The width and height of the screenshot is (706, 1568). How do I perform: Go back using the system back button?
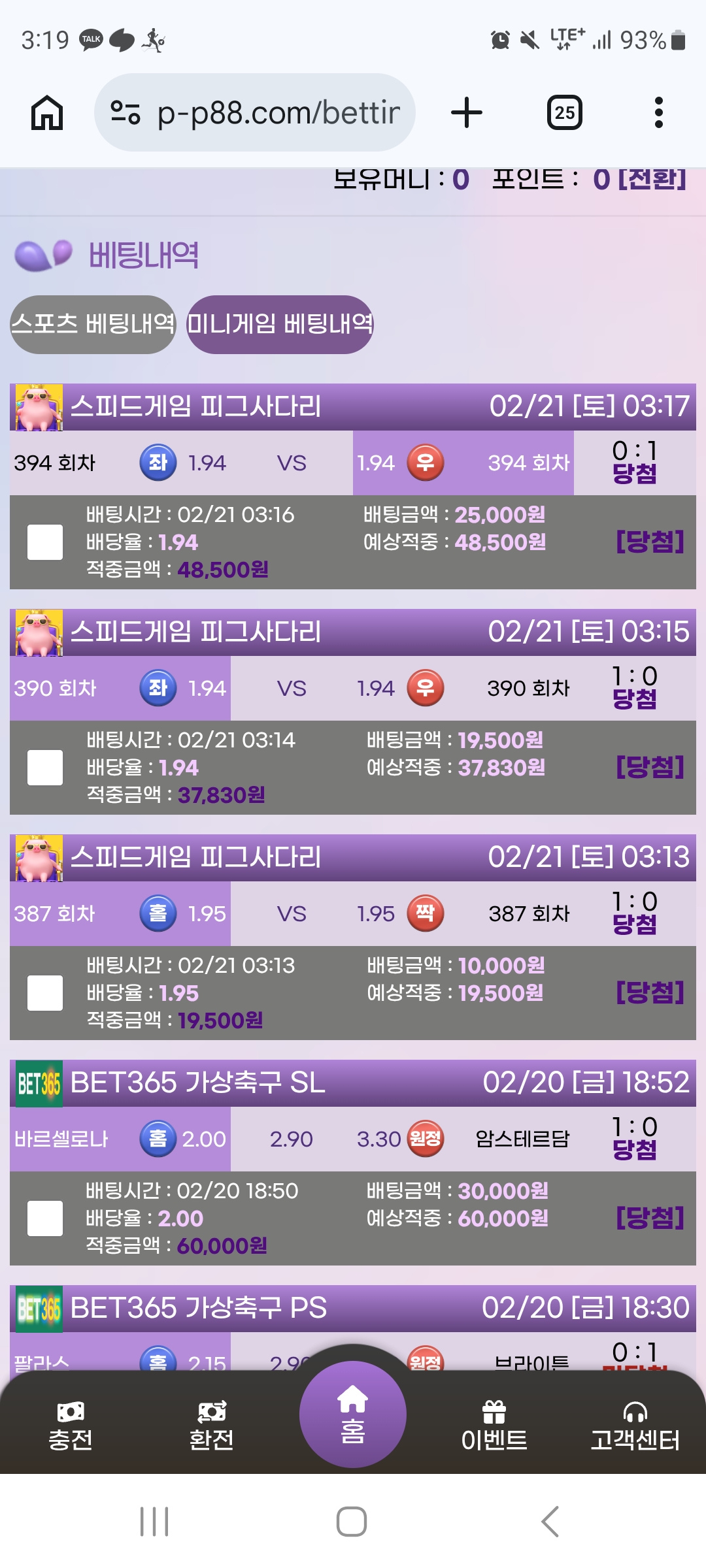click(x=550, y=1522)
